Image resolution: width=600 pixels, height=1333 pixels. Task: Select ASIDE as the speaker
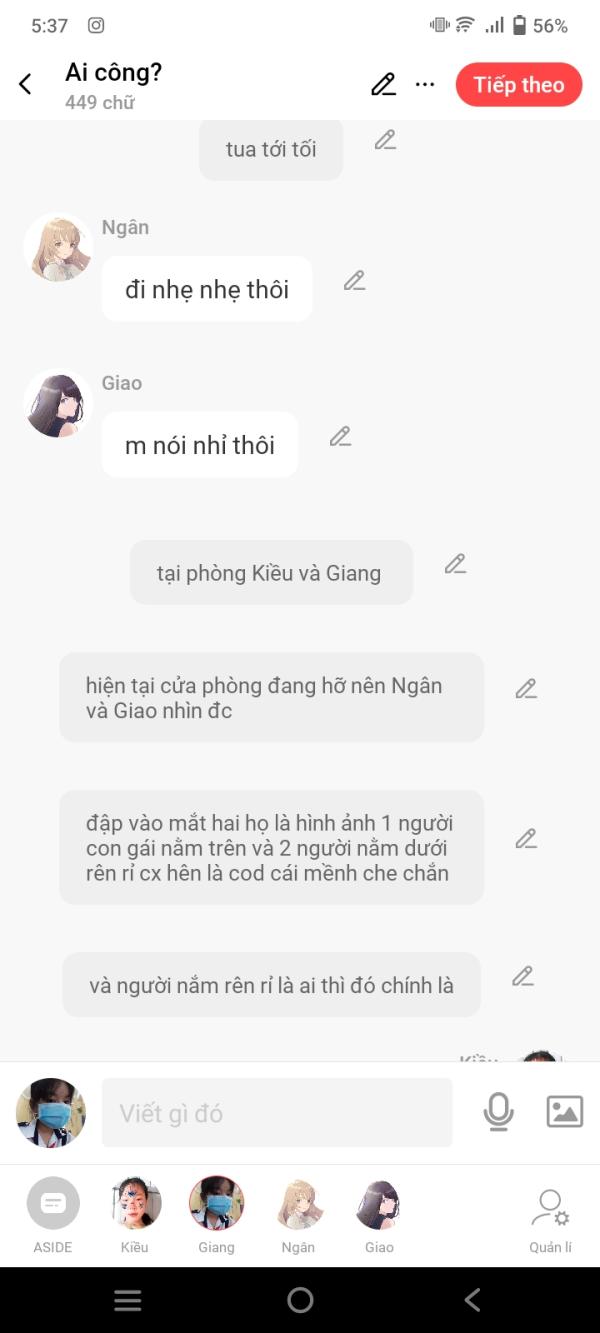[x=53, y=1214]
